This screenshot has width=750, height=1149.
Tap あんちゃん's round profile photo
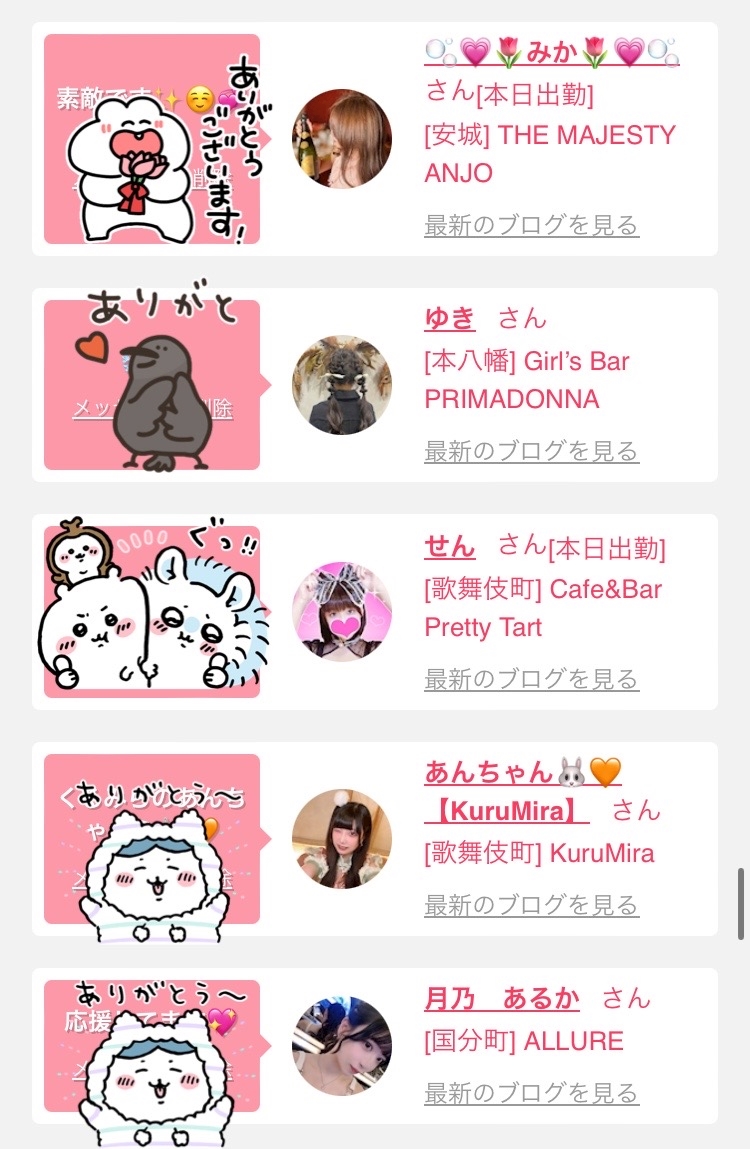point(342,839)
